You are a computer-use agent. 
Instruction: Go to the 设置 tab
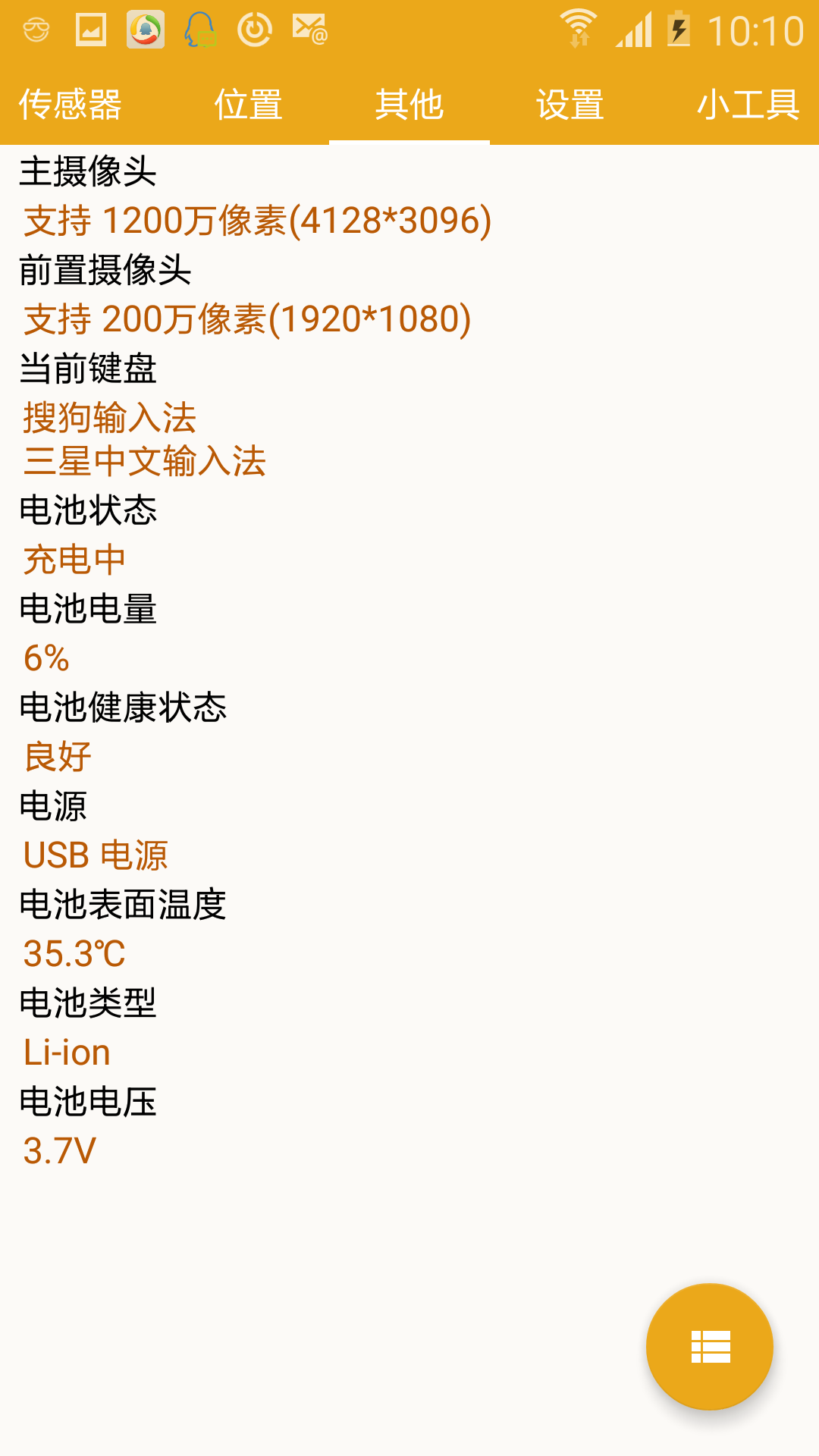570,104
